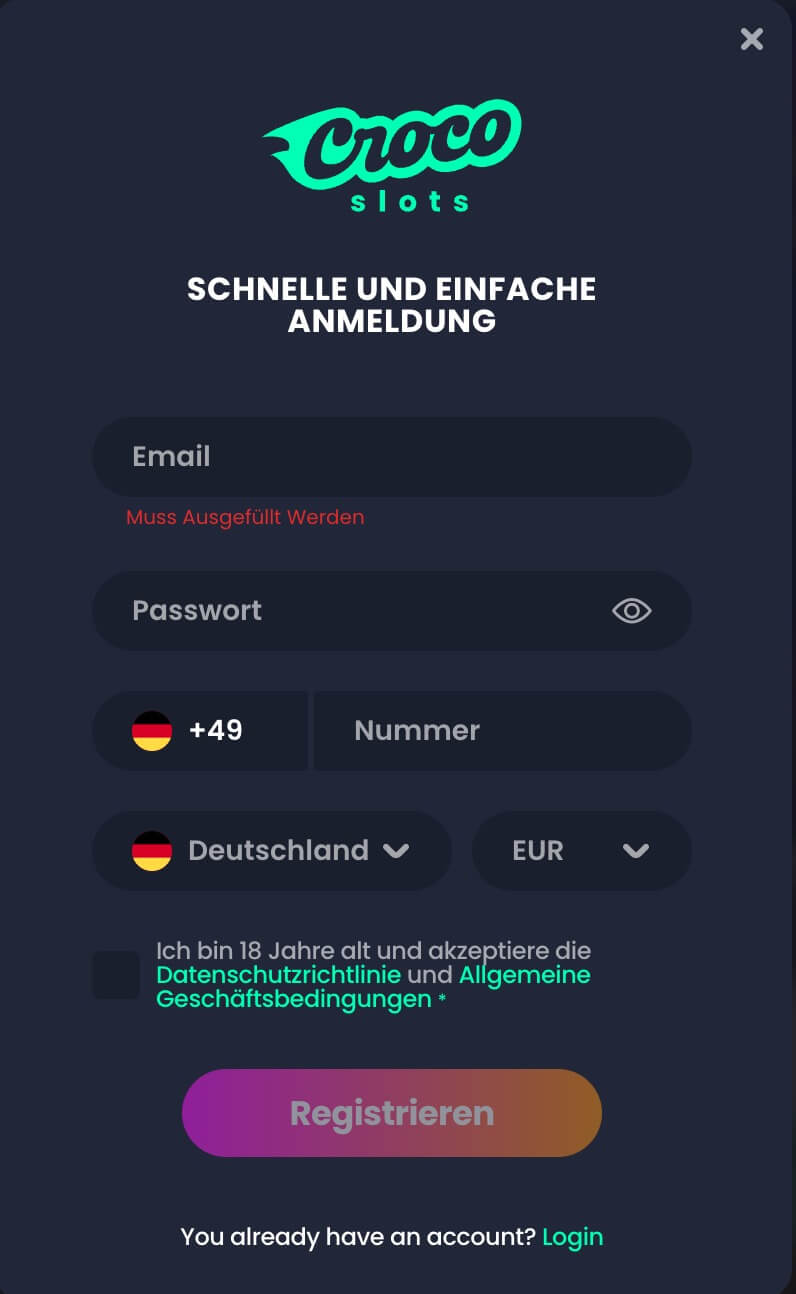Show password with the eye icon
The height and width of the screenshot is (1294, 796).
pyautogui.click(x=631, y=611)
